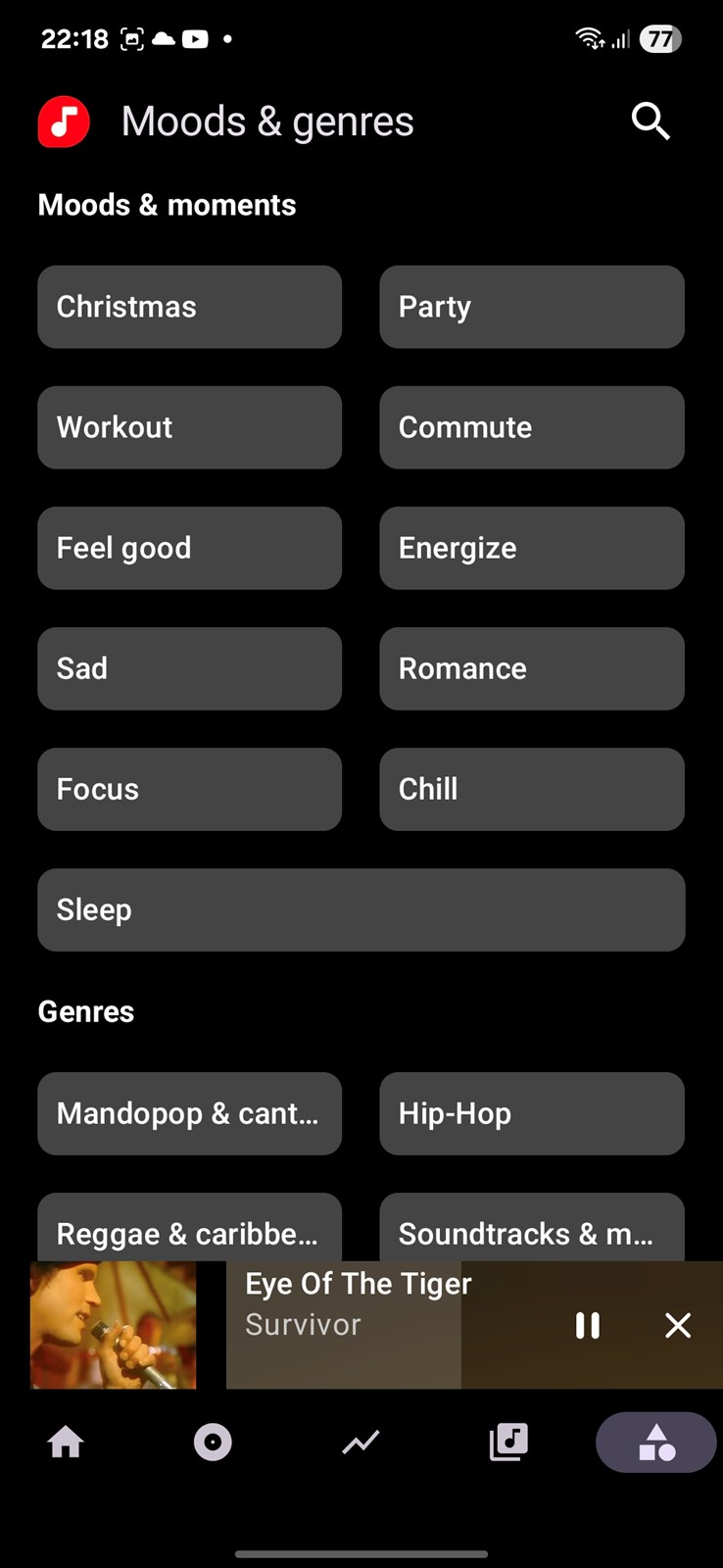723x1568 pixels.
Task: Open the explore disc tab
Action: coord(213,1442)
